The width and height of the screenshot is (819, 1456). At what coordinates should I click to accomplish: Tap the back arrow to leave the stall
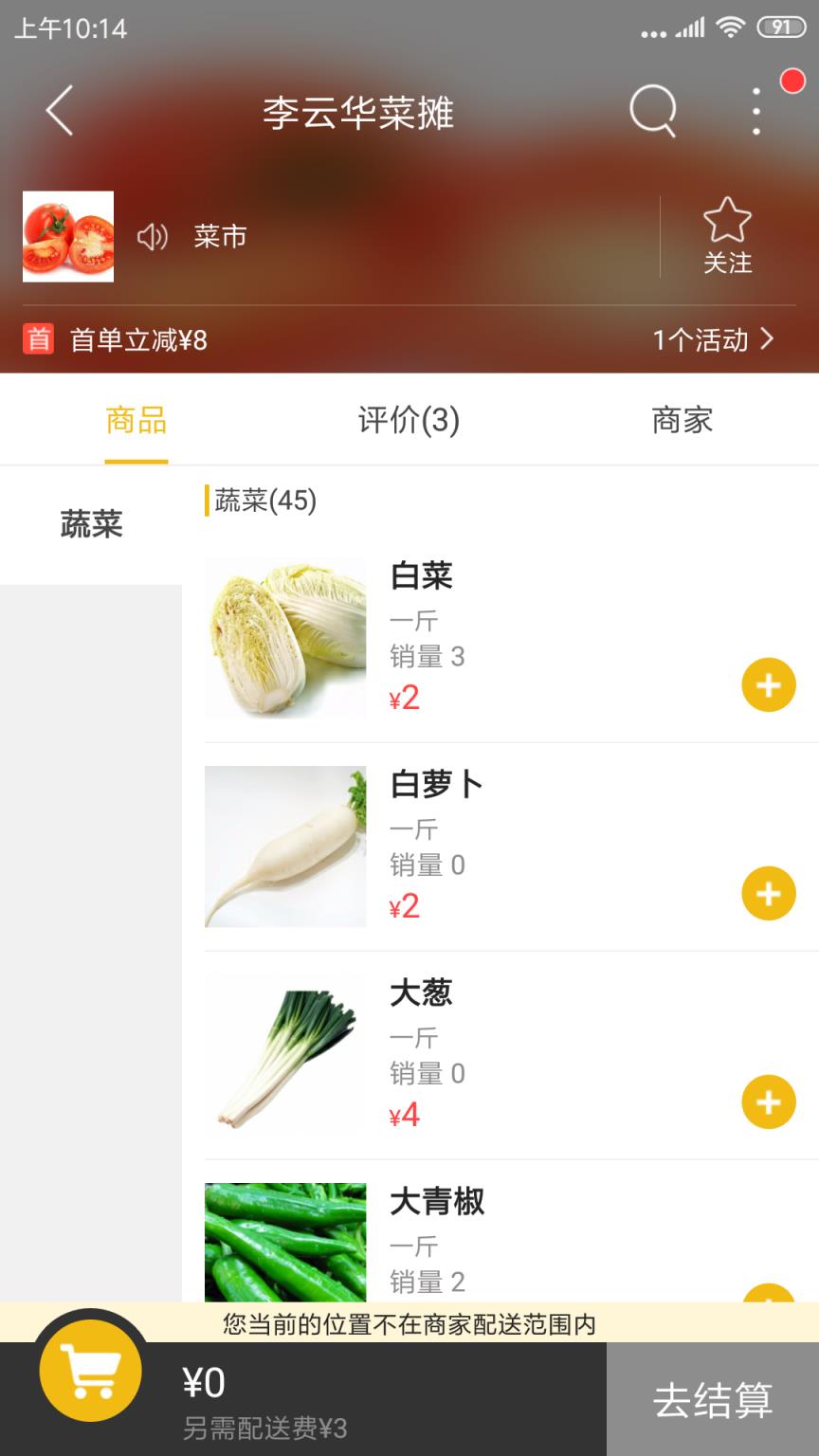click(59, 110)
